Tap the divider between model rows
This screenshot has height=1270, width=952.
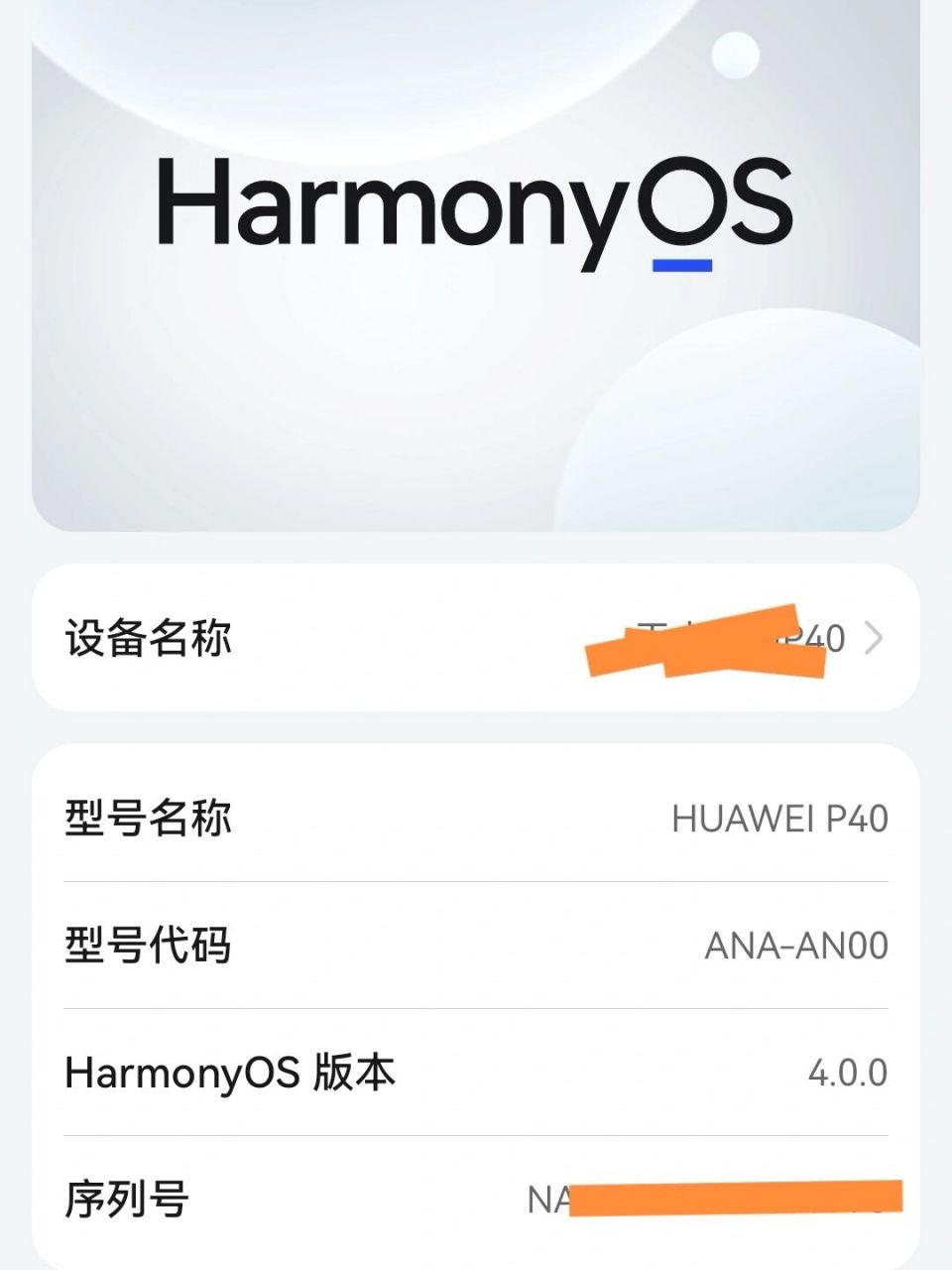476,882
